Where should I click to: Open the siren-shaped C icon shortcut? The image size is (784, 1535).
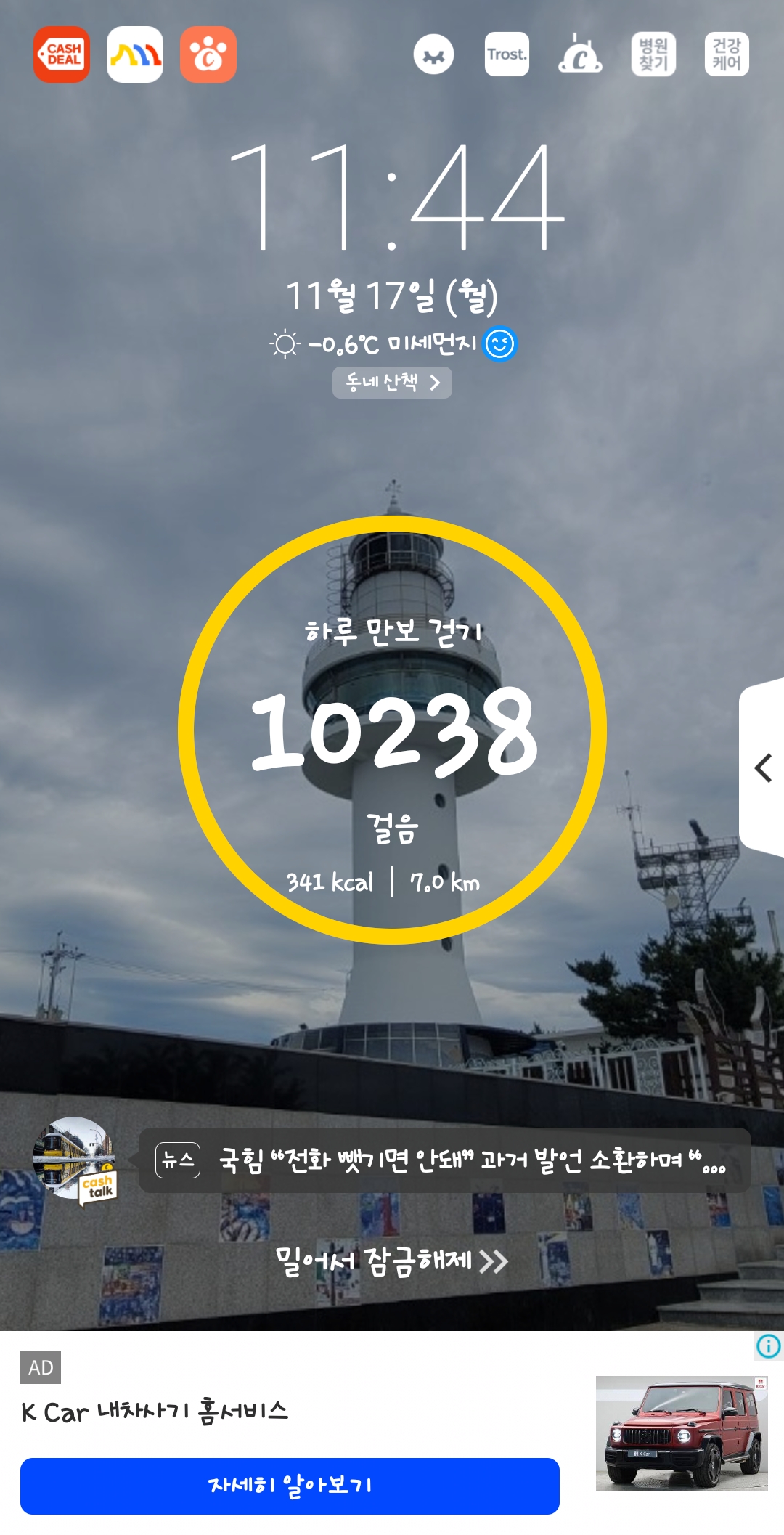(x=580, y=54)
